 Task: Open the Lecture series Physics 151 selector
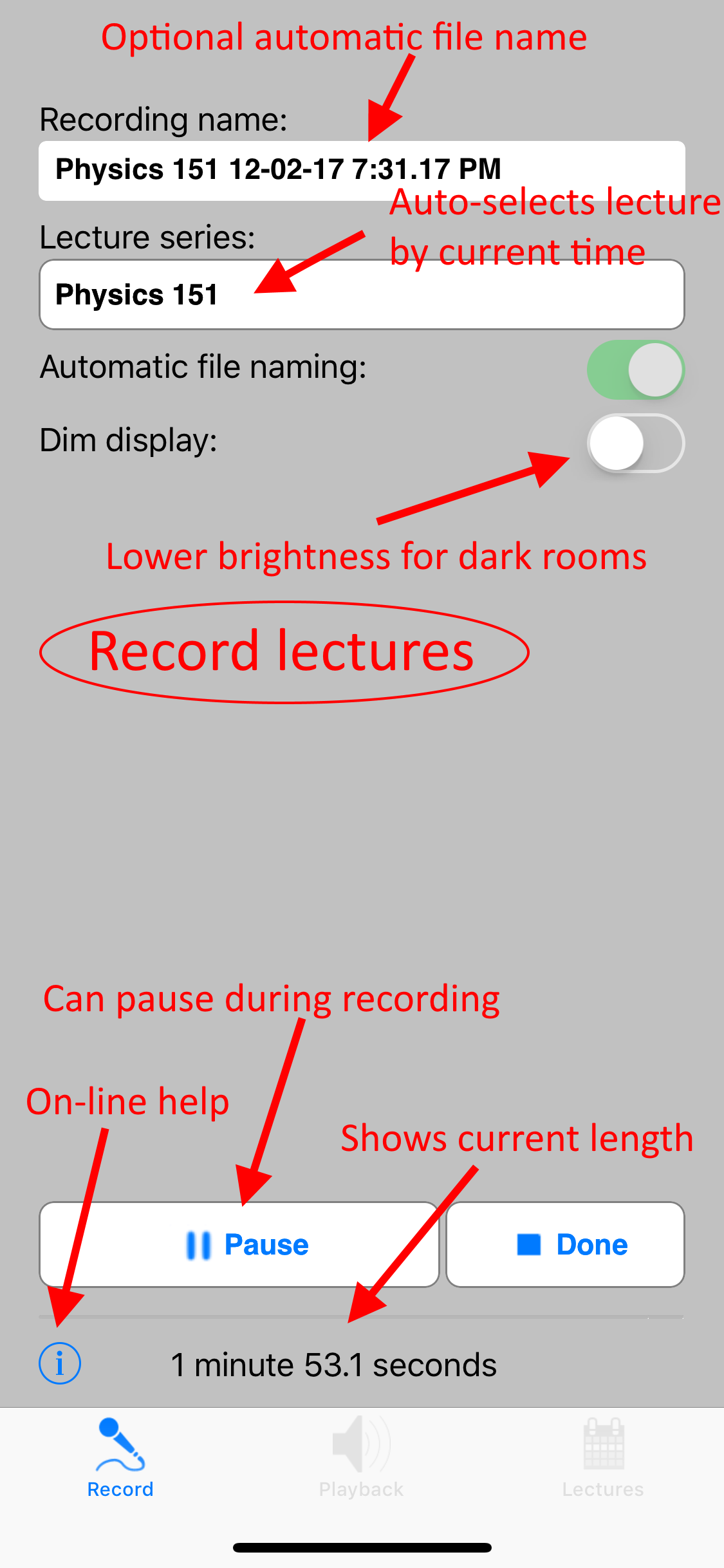click(x=360, y=294)
